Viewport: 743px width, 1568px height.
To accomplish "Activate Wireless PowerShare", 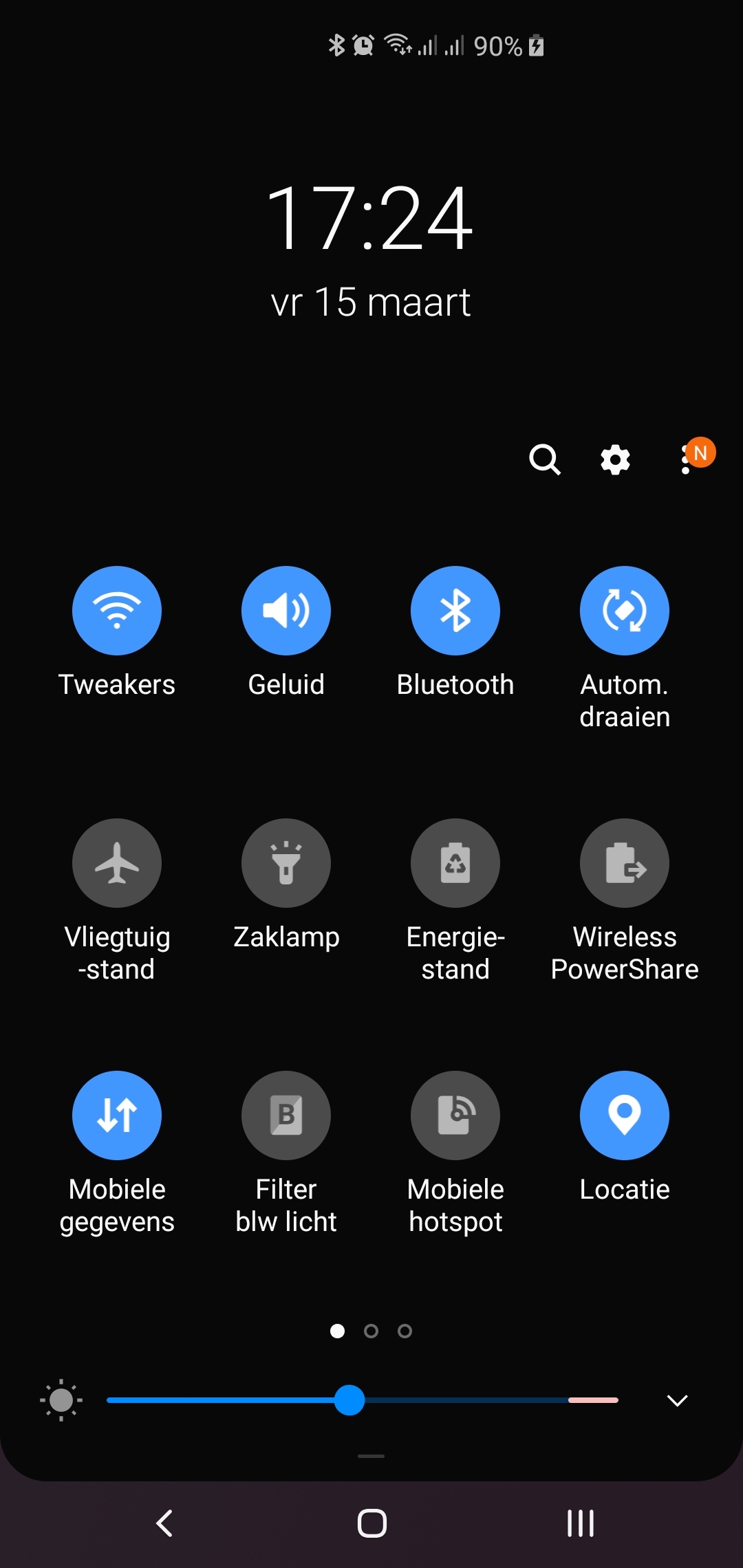I will pos(625,863).
